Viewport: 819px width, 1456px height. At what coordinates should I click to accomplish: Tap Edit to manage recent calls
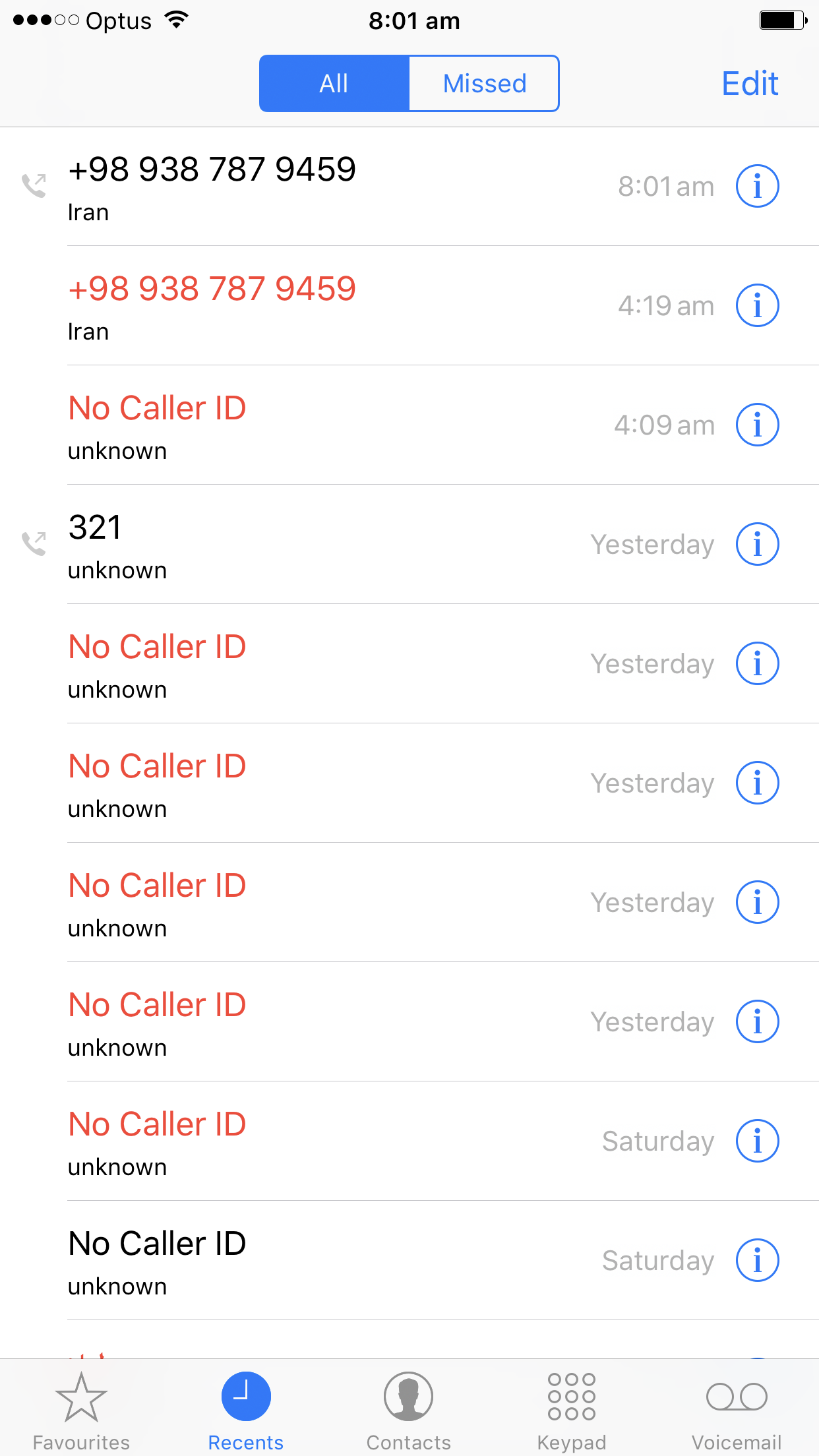750,84
